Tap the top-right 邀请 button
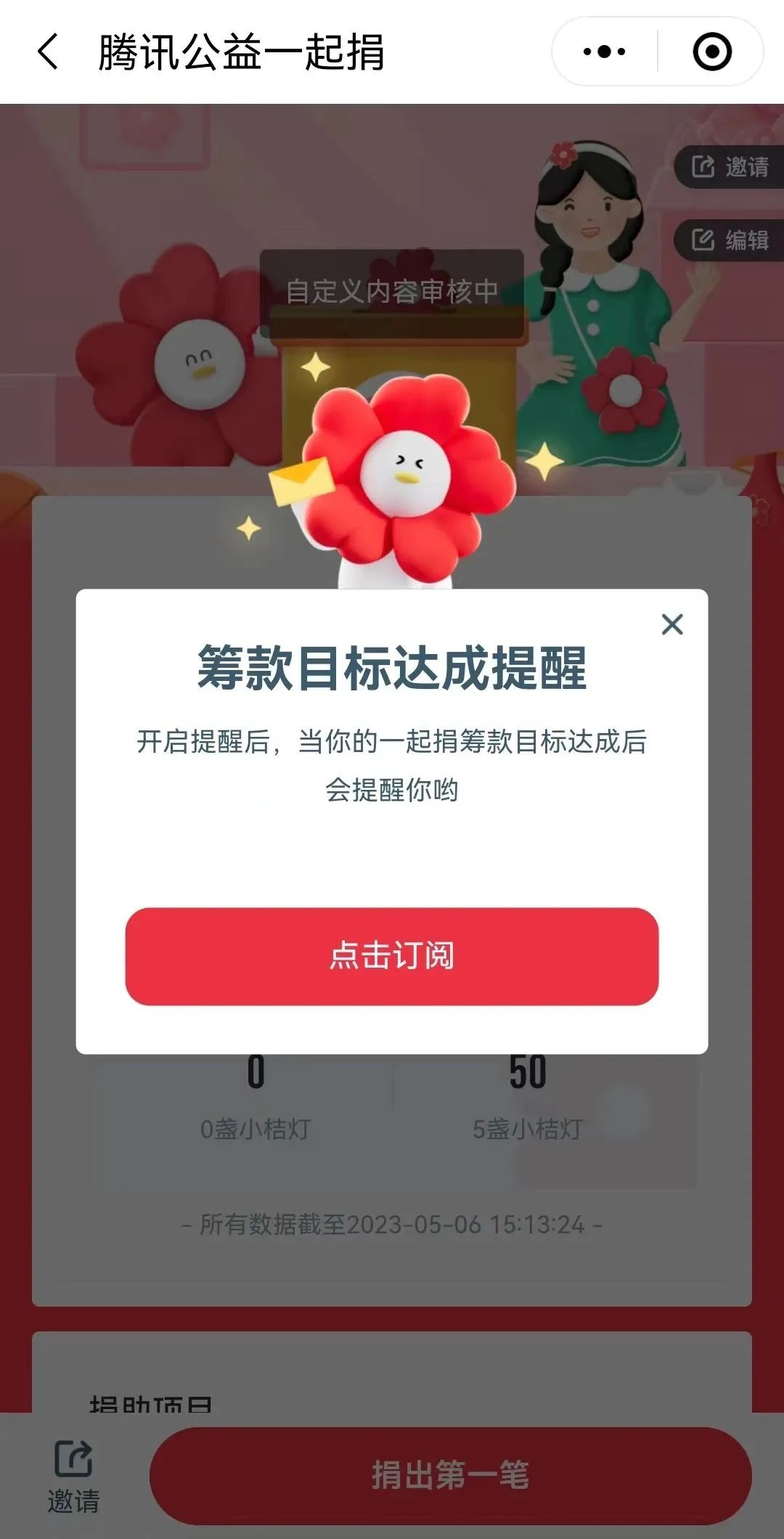Screen dimensions: 784x1539 pyautogui.click(x=730, y=167)
